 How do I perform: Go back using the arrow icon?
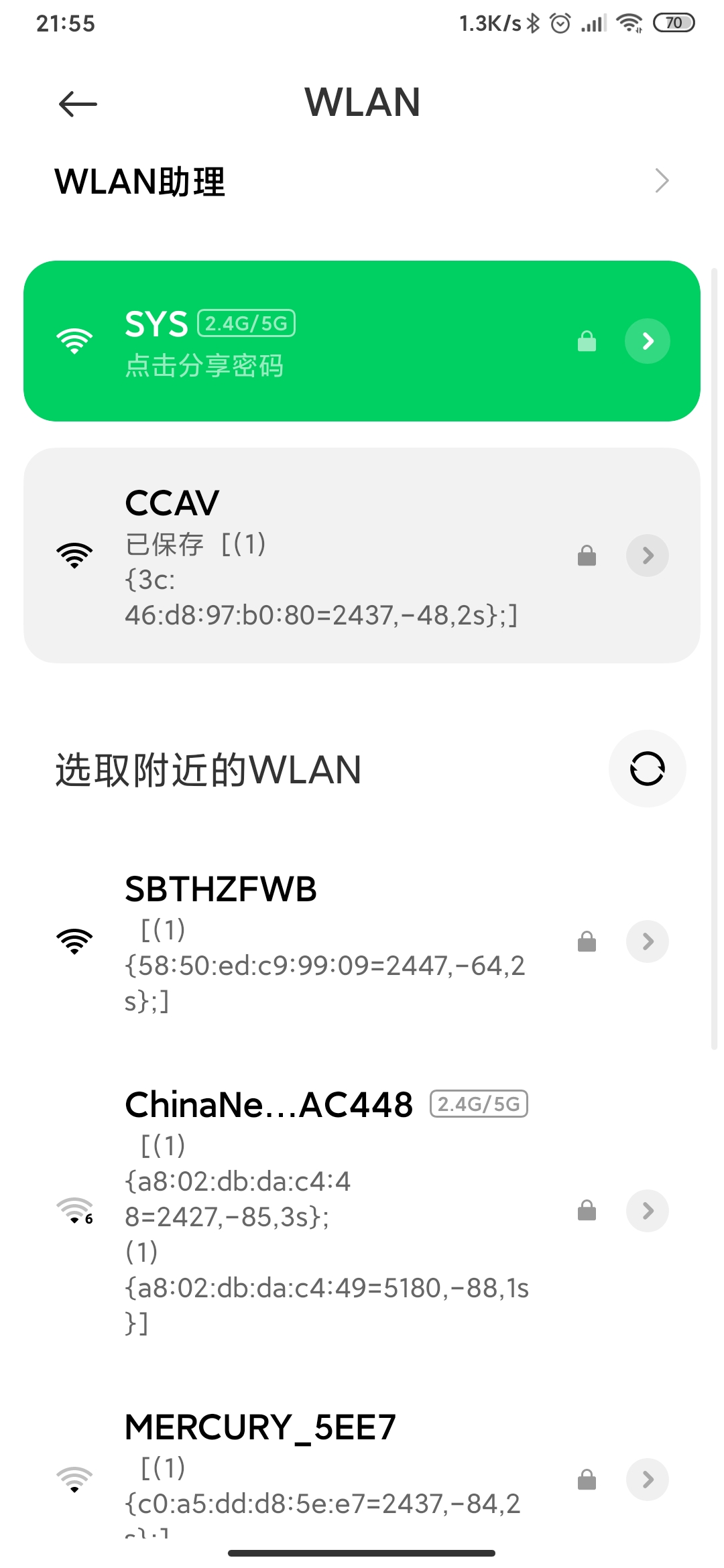pyautogui.click(x=78, y=104)
